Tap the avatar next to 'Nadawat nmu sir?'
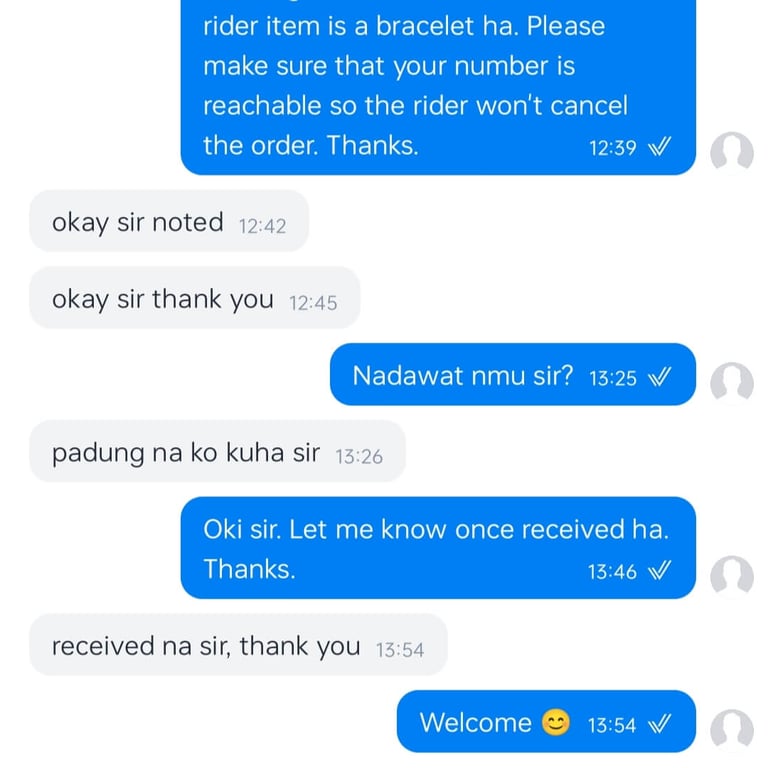 click(731, 381)
